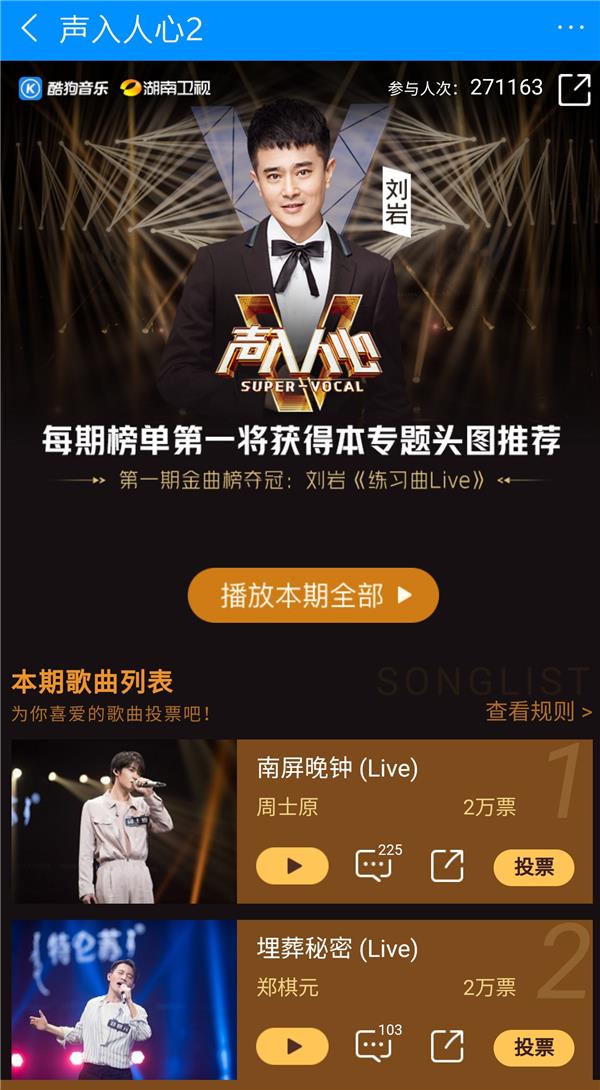The height and width of the screenshot is (1090, 600).
Task: Vote for 南屏晚钟 (Live) with 投票
Action: 534,867
